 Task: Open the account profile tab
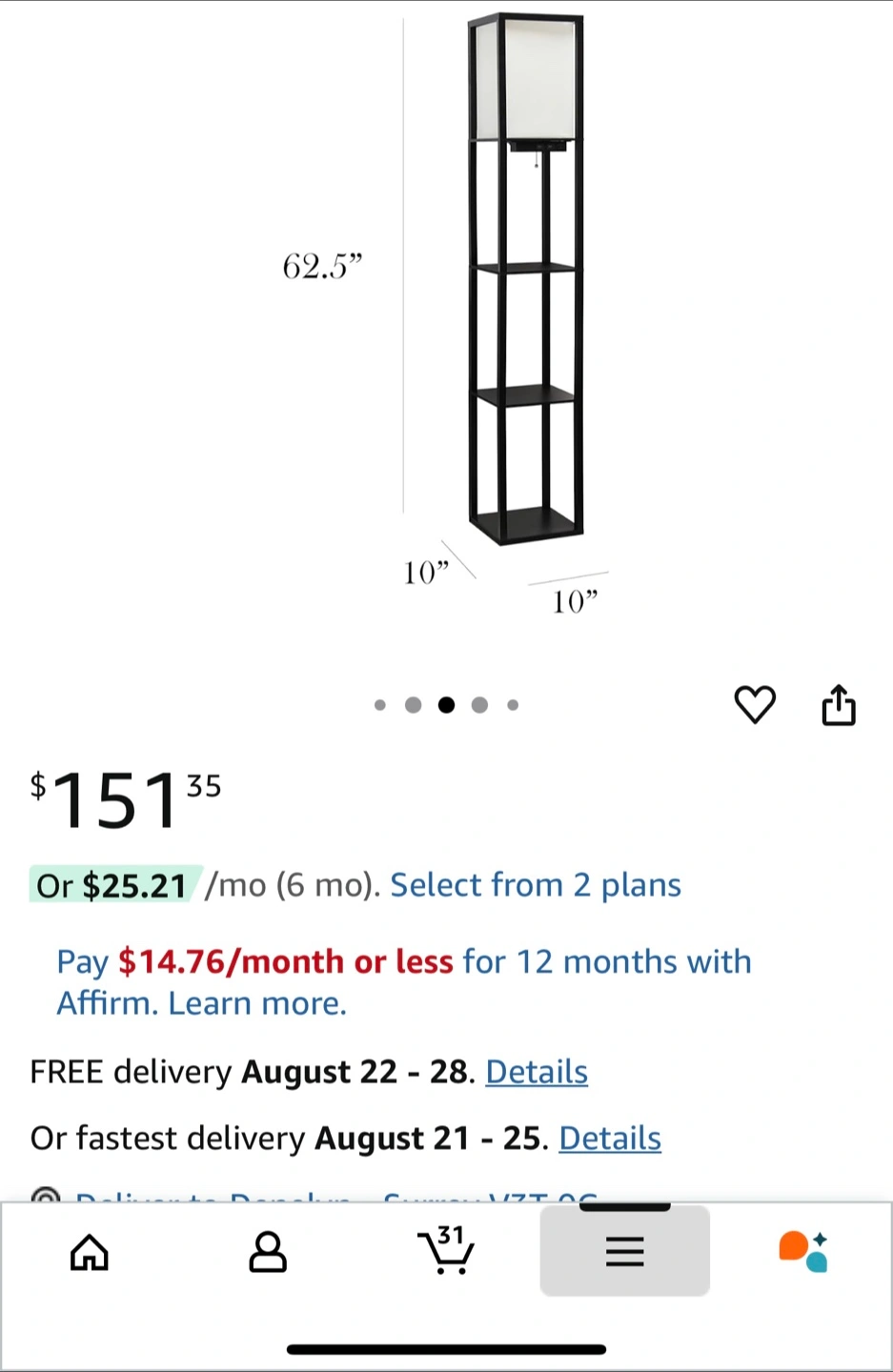[x=268, y=1252]
